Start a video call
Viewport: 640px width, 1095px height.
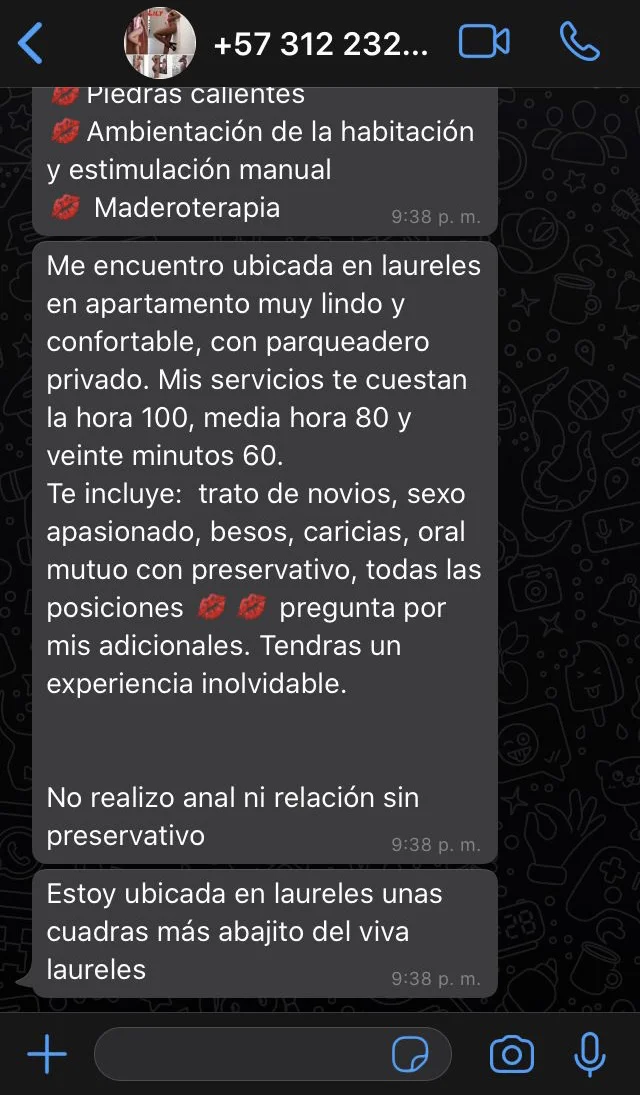click(484, 42)
